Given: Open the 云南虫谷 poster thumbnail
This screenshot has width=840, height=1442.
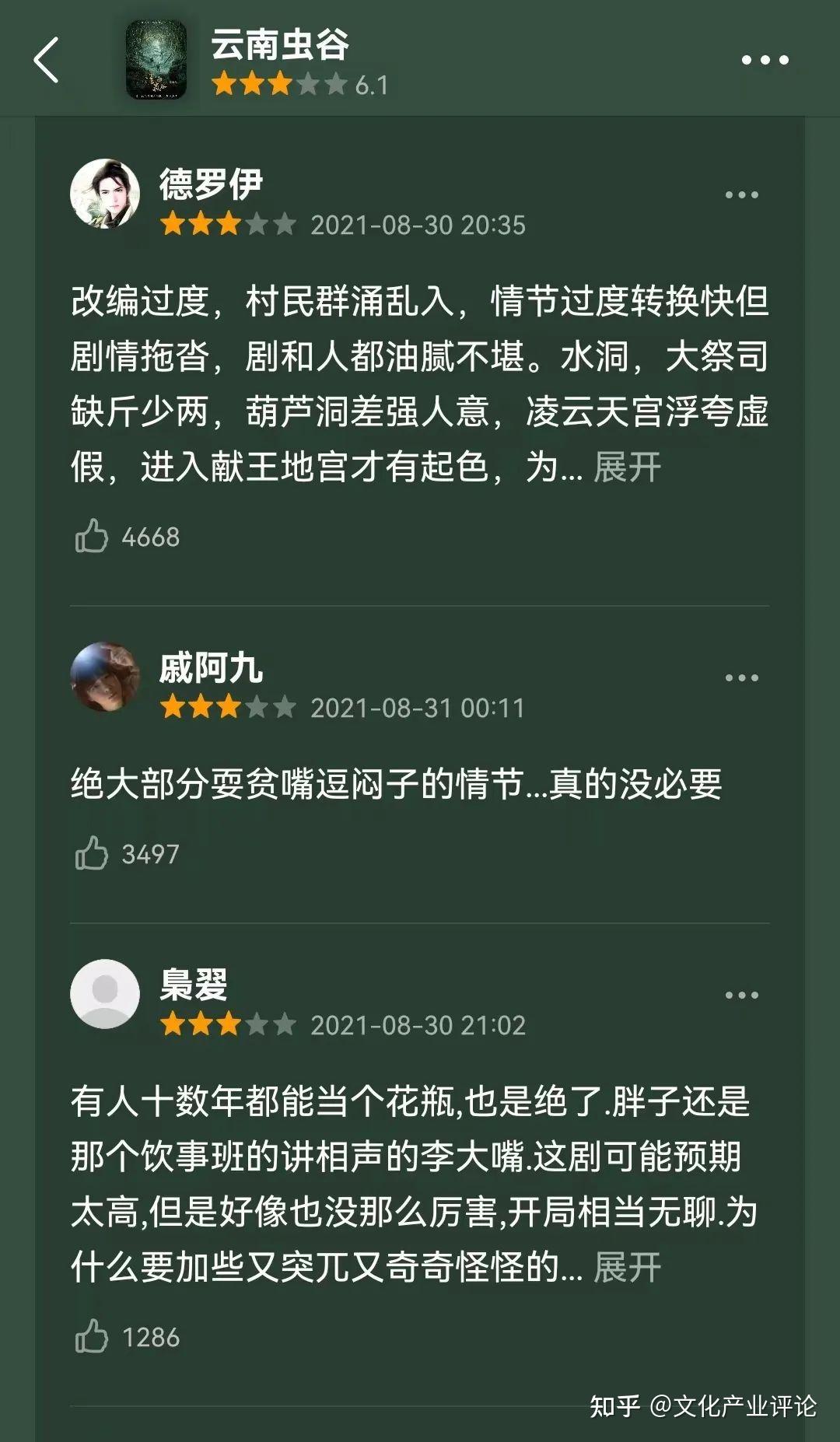Looking at the screenshot, I should tap(157, 60).
